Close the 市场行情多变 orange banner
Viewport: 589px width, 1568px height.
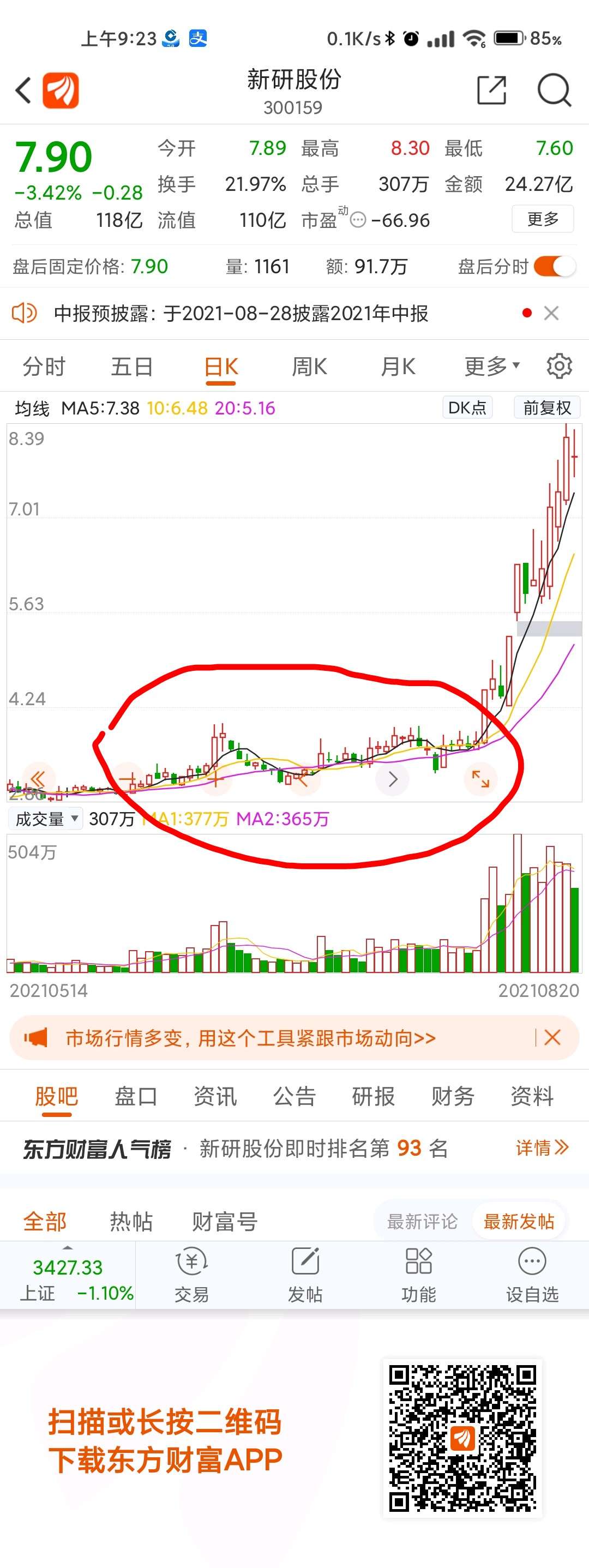552,1038
